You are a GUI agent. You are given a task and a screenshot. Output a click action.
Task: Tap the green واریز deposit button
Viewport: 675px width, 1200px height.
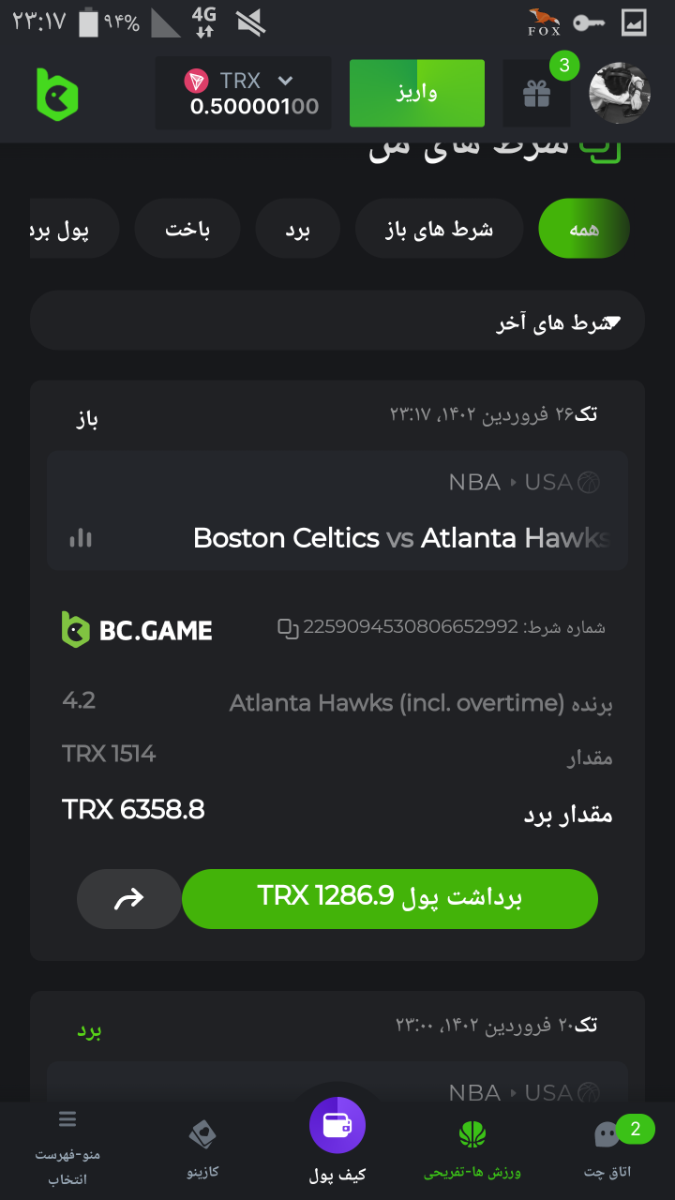[416, 93]
